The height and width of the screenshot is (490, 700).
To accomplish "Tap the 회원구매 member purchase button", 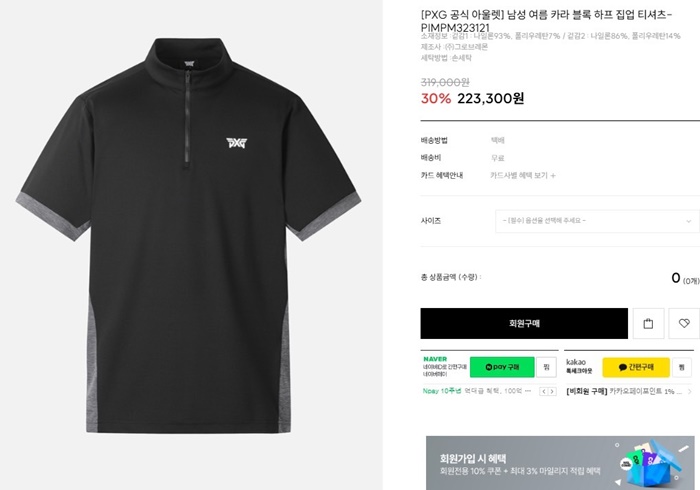I will click(x=524, y=324).
